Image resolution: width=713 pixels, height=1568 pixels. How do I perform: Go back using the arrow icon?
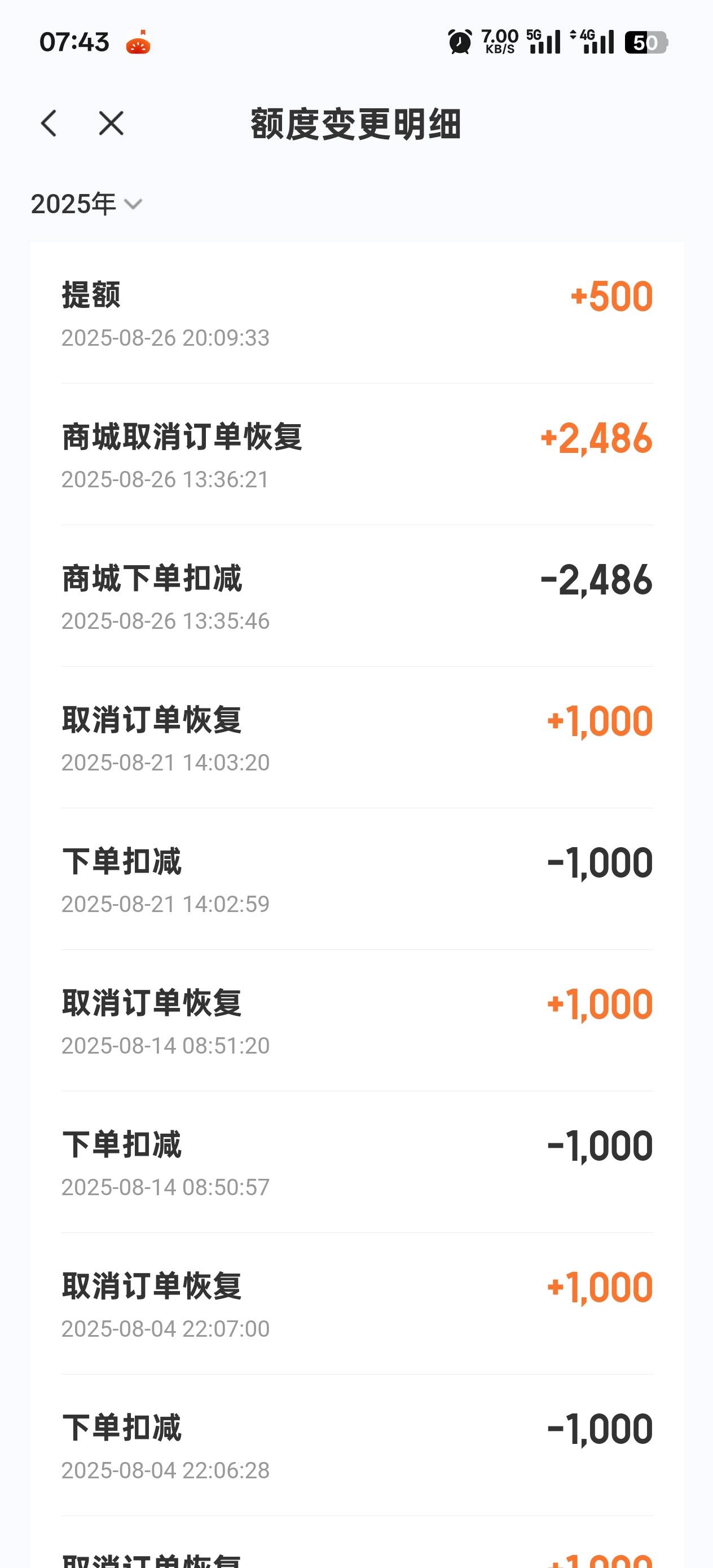(49, 124)
